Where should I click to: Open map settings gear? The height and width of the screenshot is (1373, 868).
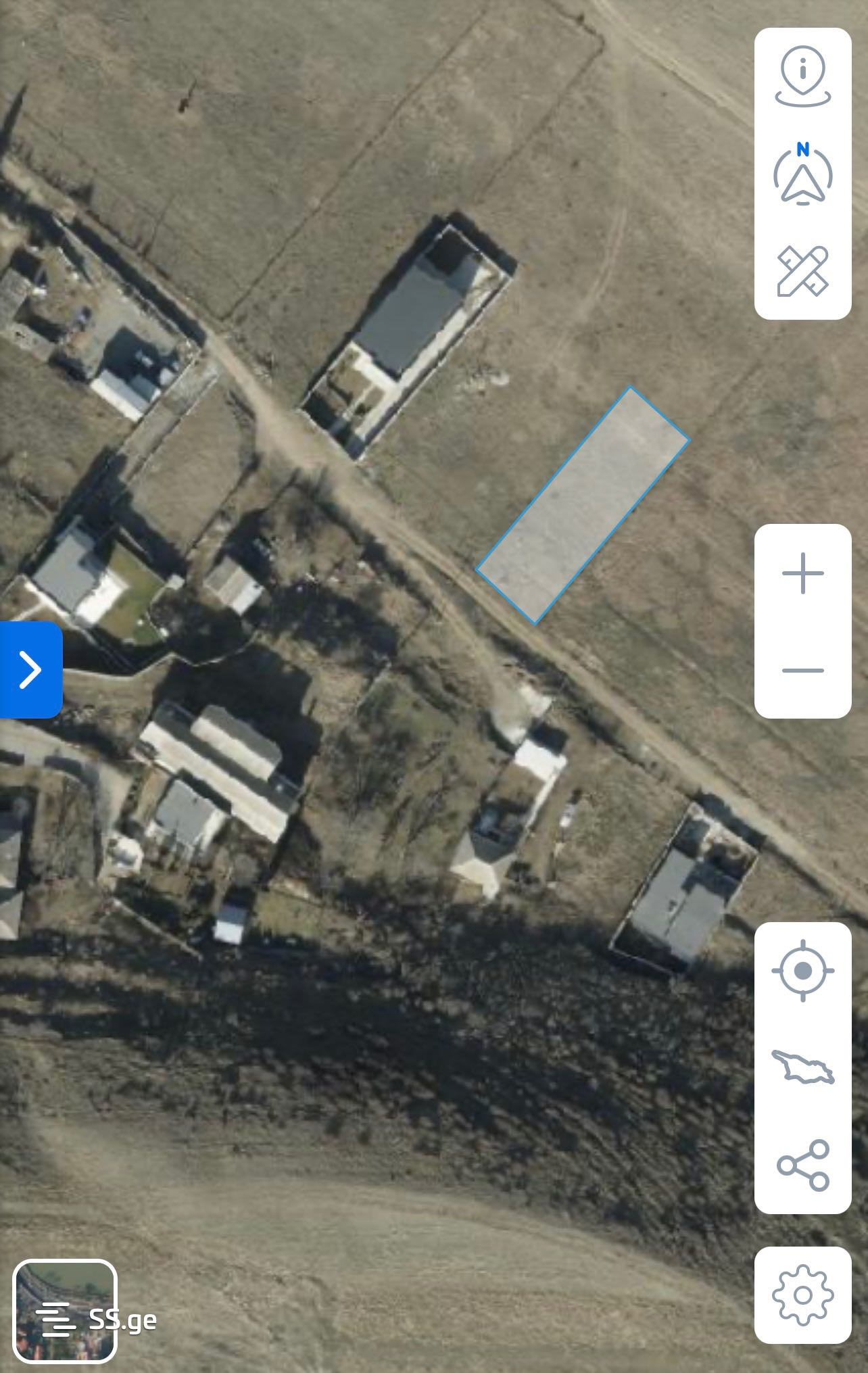pyautogui.click(x=802, y=1295)
